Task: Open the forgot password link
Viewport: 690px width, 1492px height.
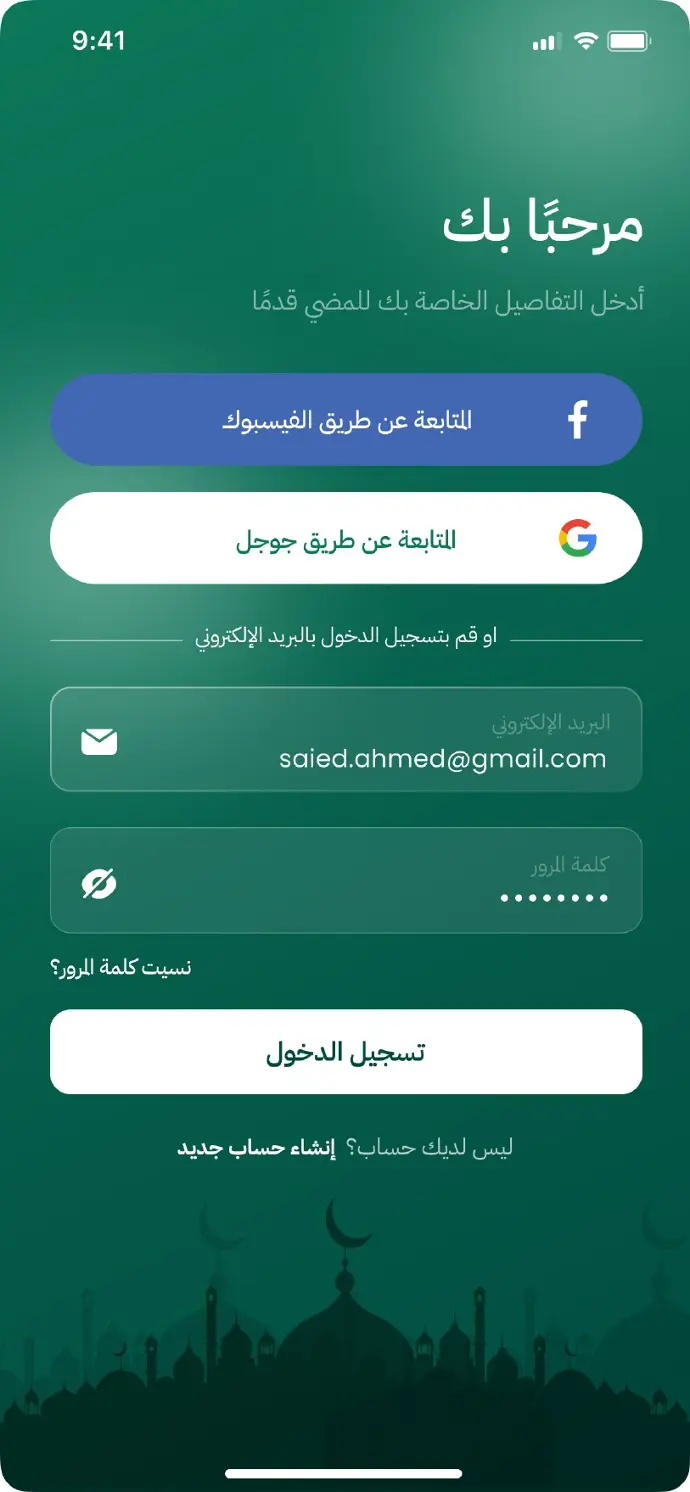Action: point(121,968)
